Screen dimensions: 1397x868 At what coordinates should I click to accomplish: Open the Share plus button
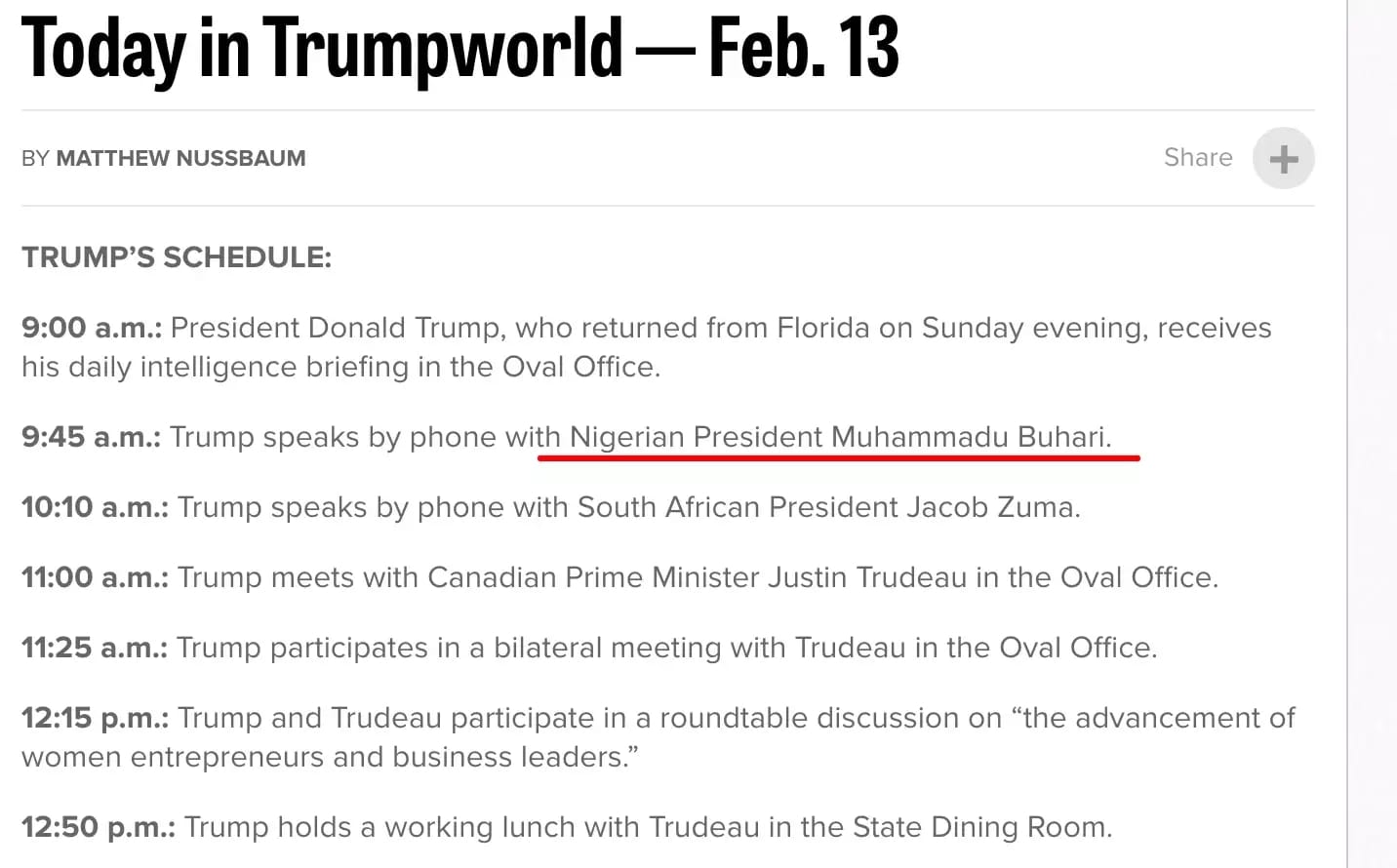1283,158
